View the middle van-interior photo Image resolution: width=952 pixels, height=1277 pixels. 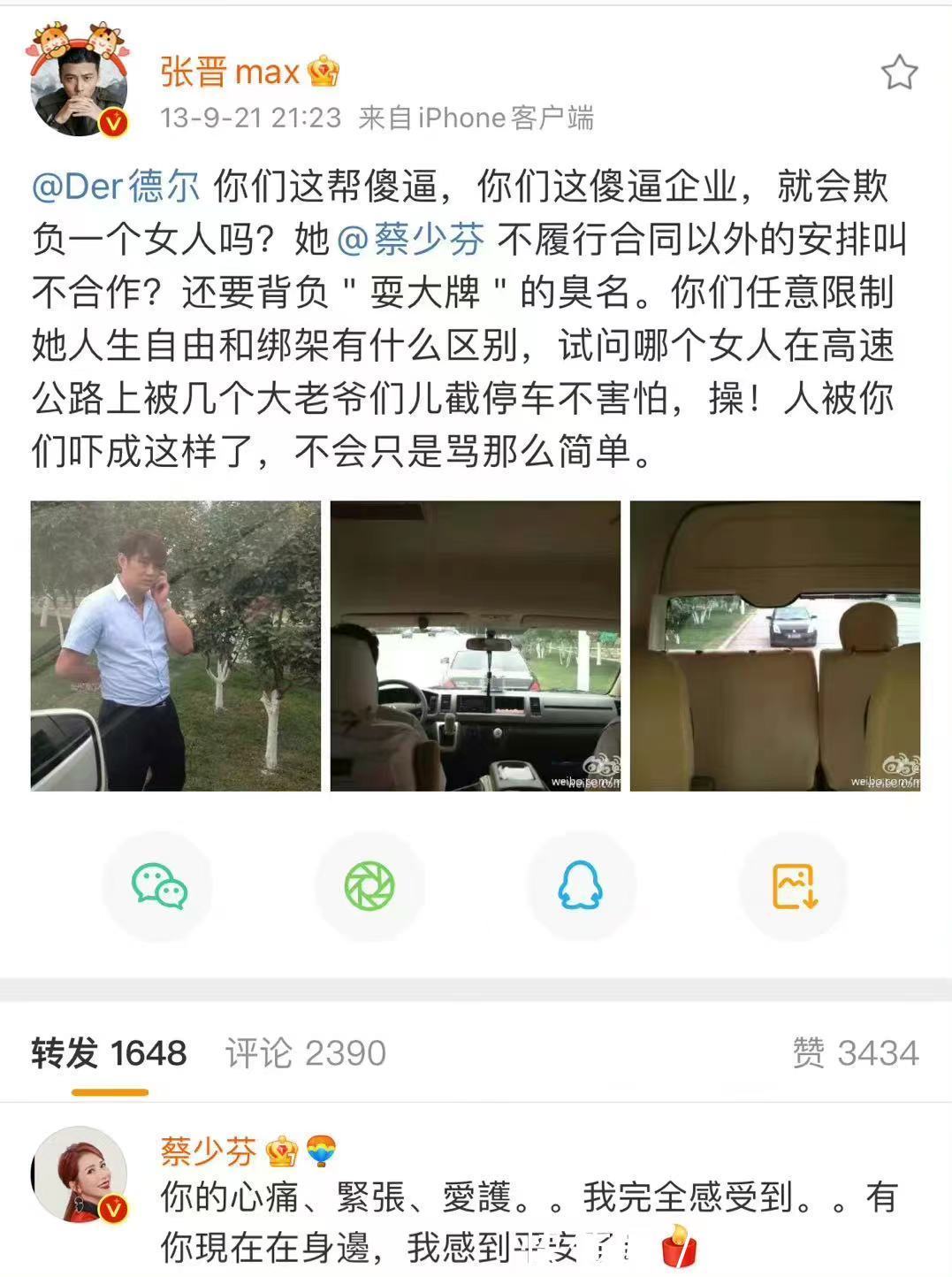click(476, 649)
